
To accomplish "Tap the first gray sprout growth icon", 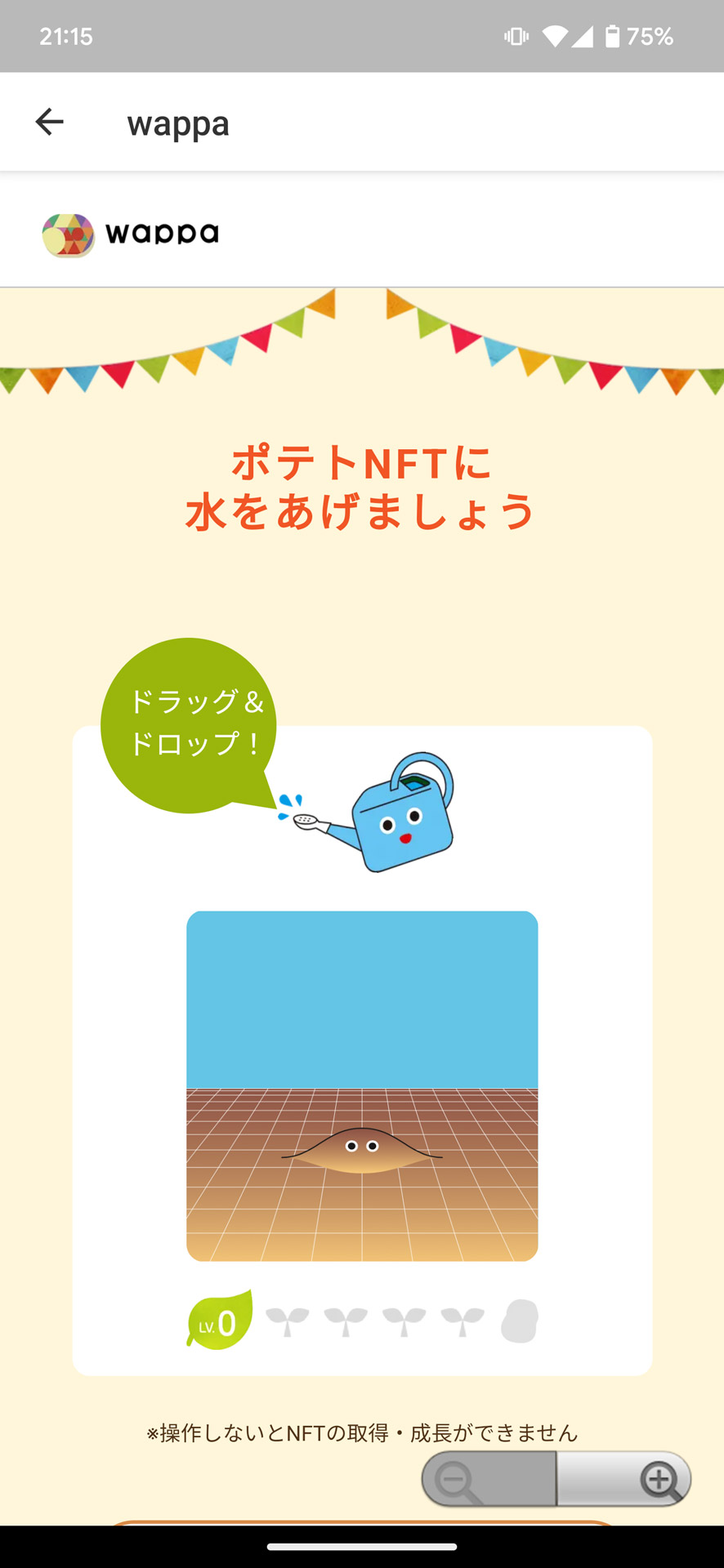I will (x=285, y=1320).
